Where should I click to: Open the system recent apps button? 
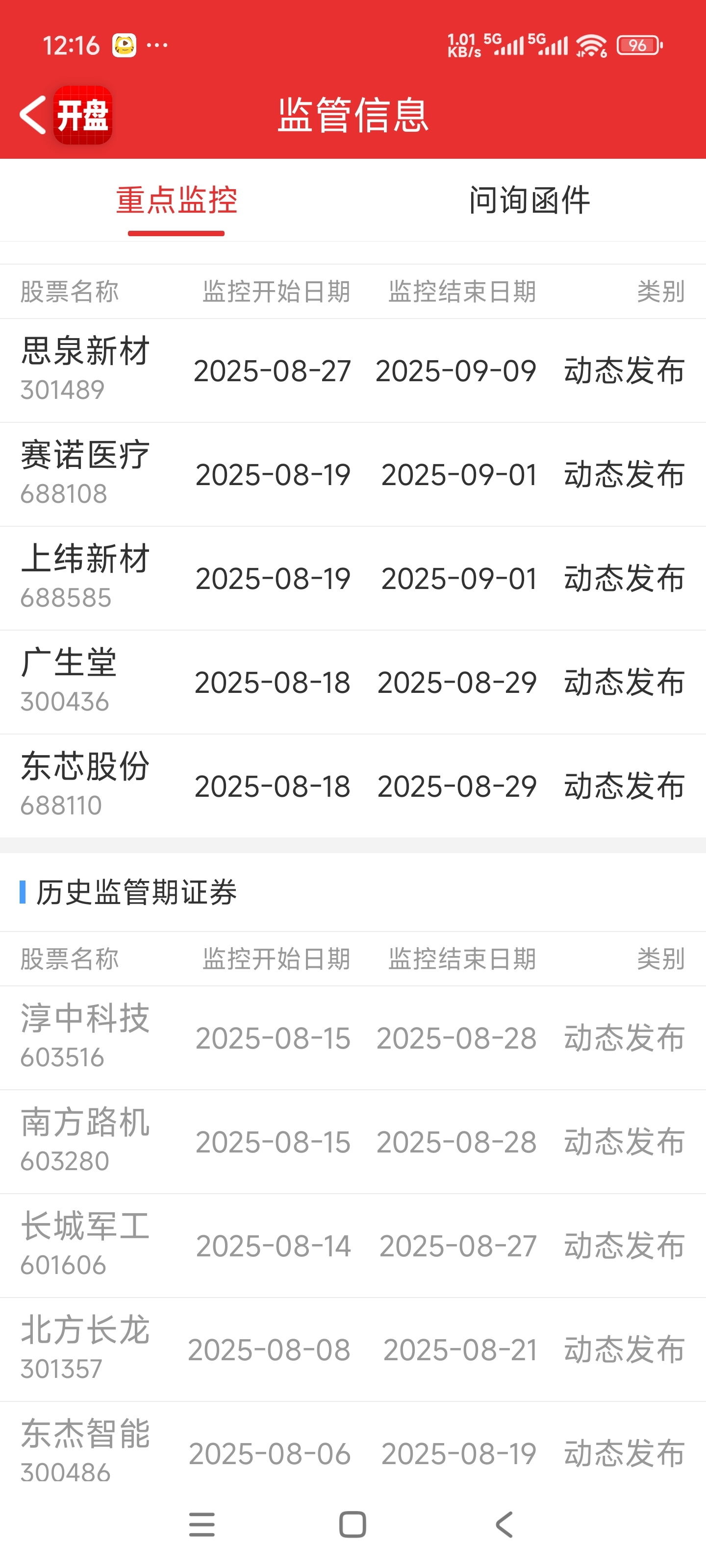(202, 1525)
